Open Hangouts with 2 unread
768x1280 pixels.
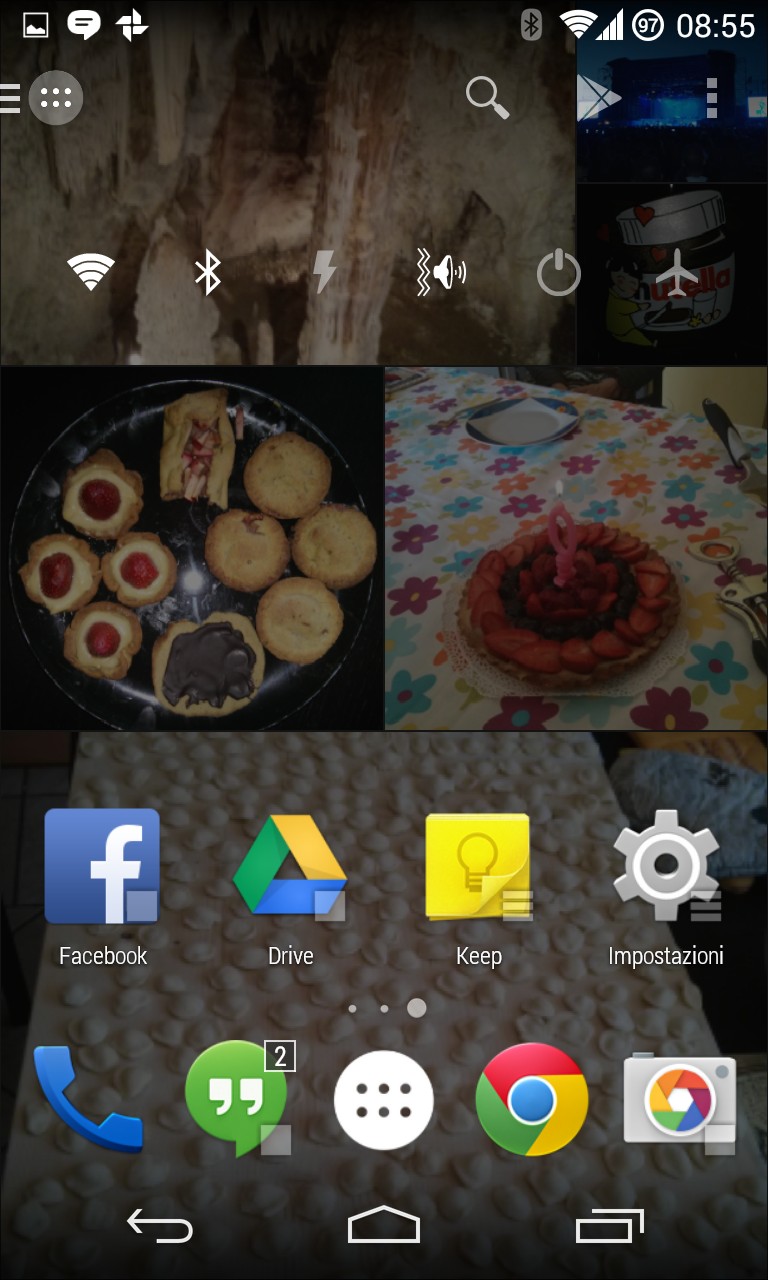(238, 1100)
